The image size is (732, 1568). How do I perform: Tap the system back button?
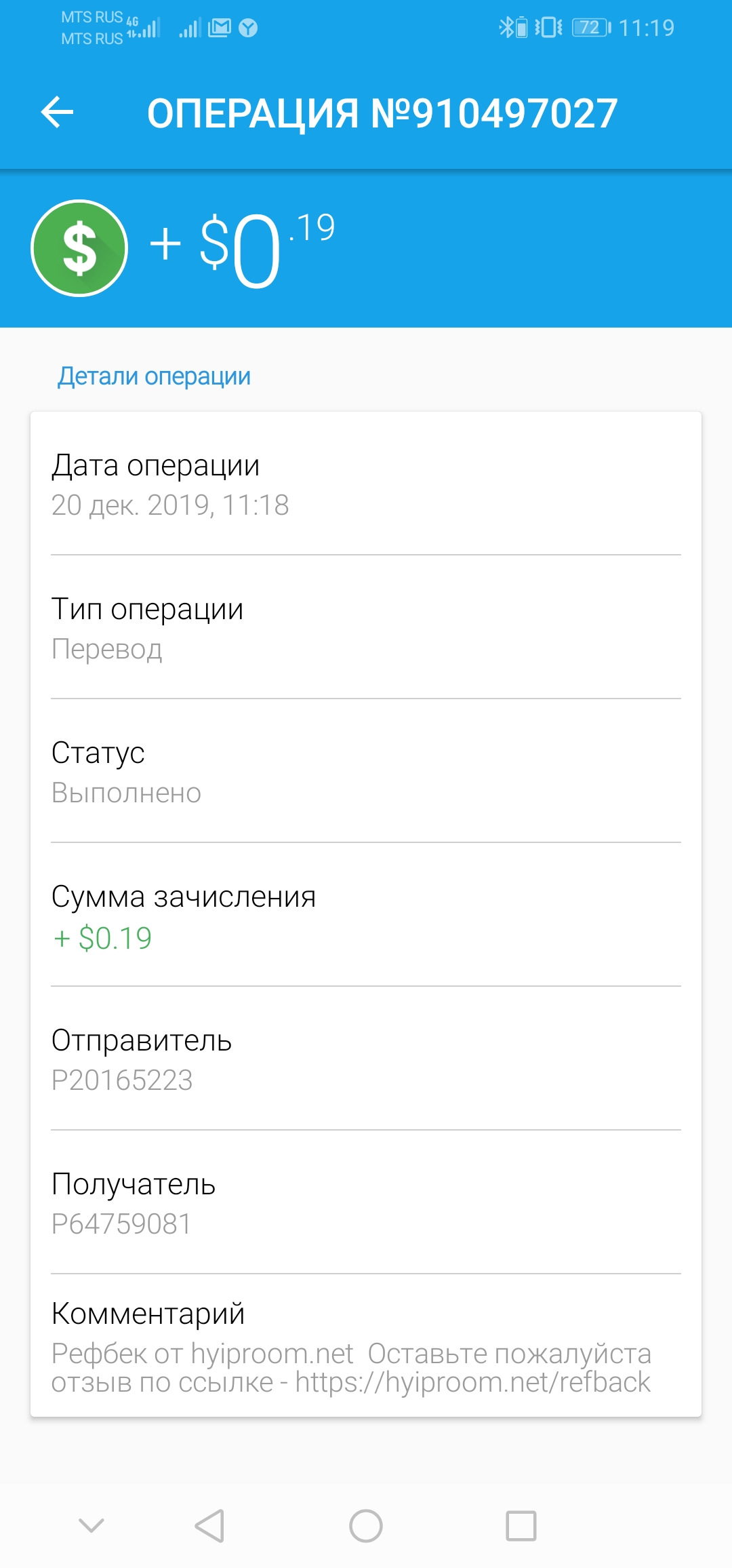(209, 1526)
